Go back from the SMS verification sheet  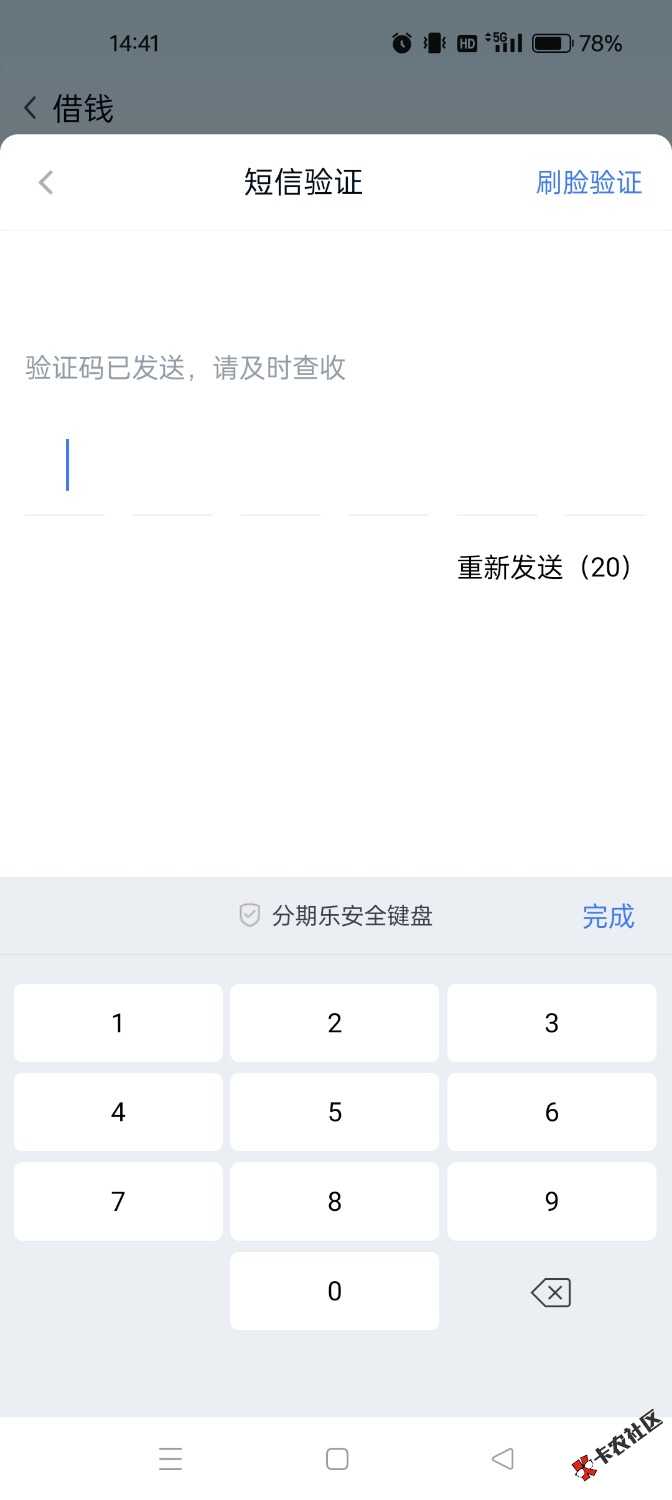pos(45,182)
